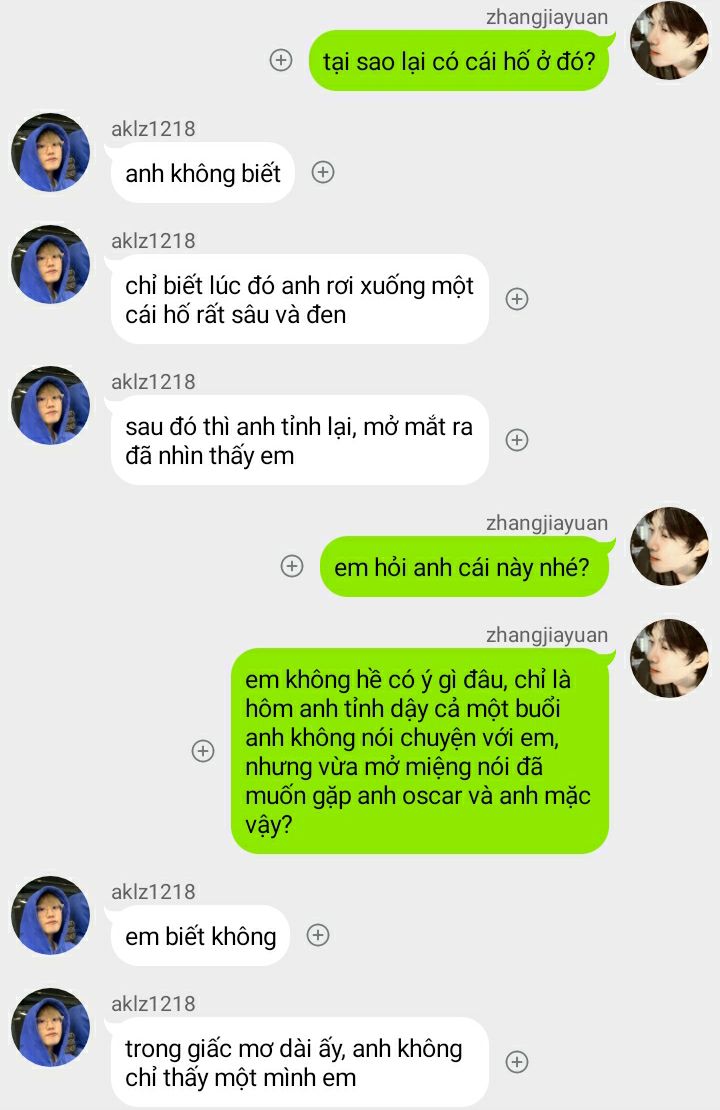The height and width of the screenshot is (1110, 720).
Task: Tap the plus icon beside "em không hề có ý gì đâu"
Action: [x=203, y=751]
